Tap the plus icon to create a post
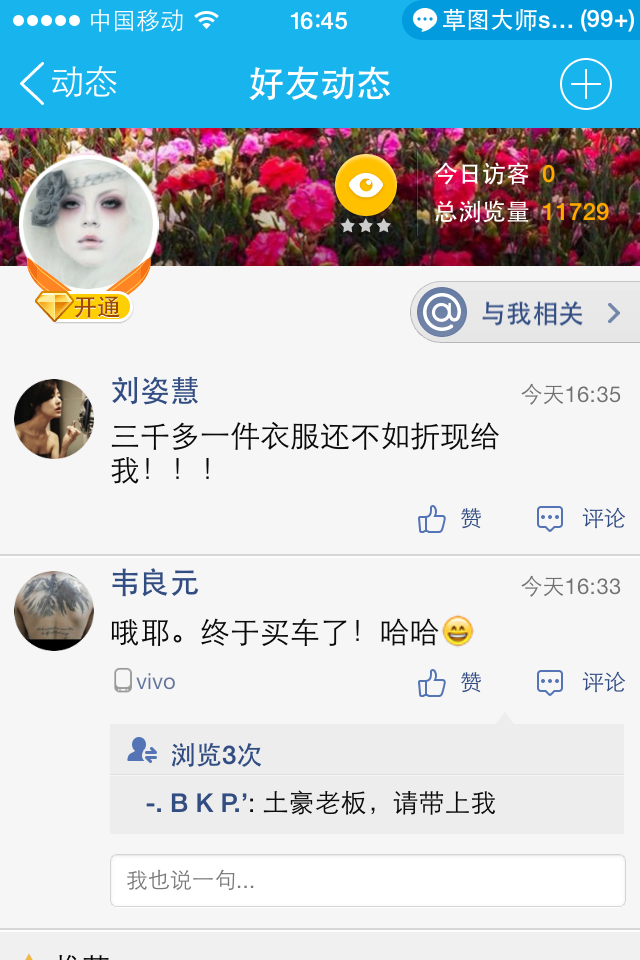Viewport: 640px width, 960px height. [x=585, y=84]
